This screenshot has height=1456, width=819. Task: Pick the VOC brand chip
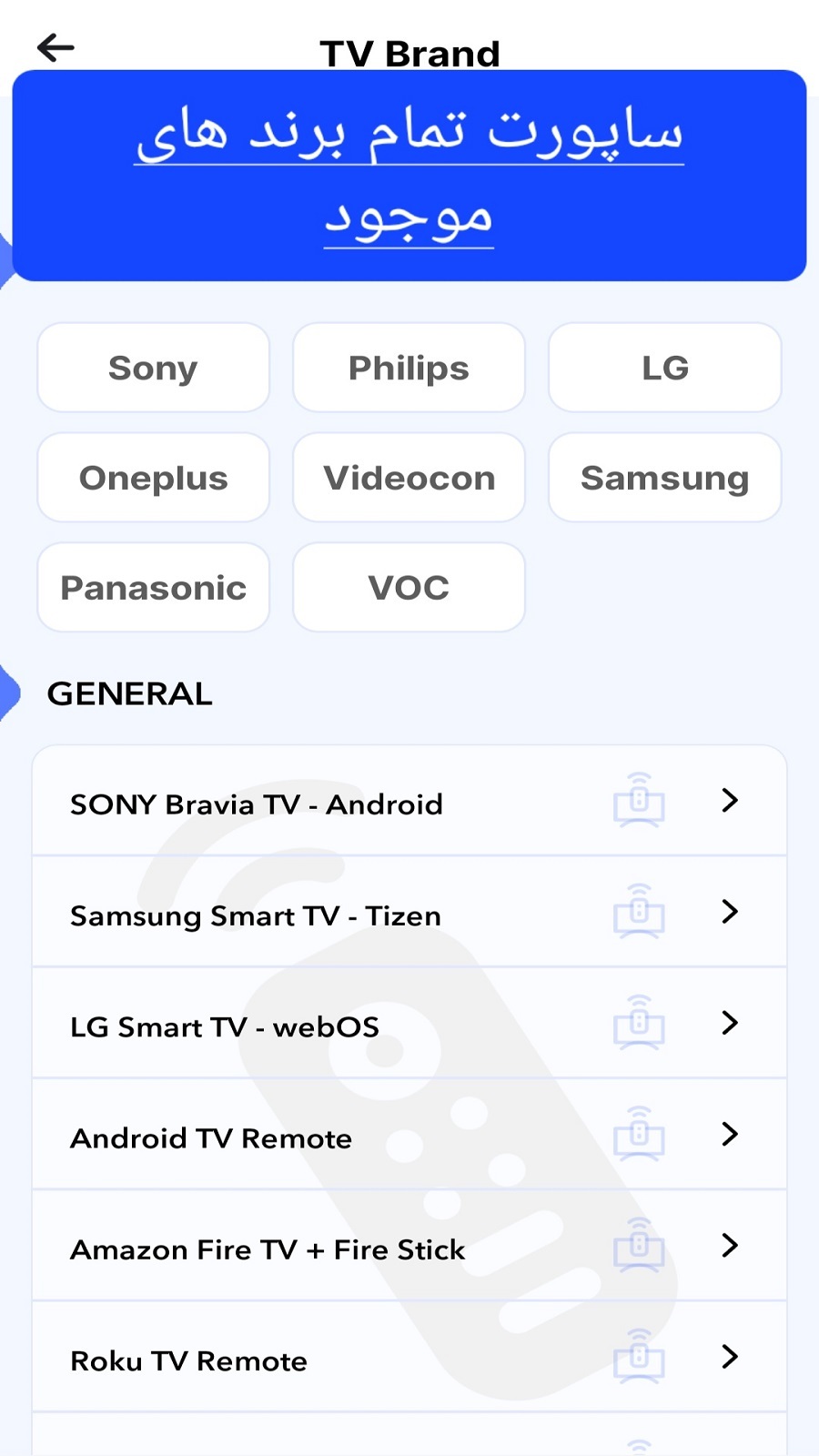(x=409, y=588)
